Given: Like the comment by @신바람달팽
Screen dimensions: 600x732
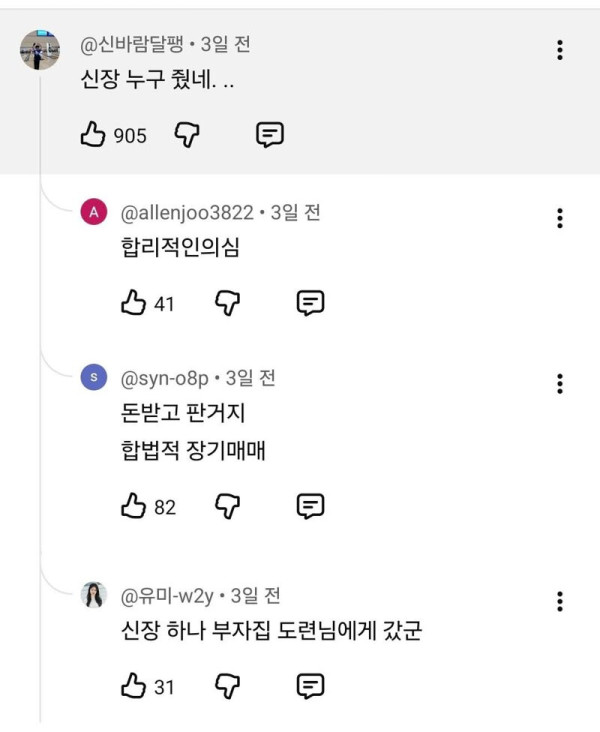Looking at the screenshot, I should tap(93, 135).
